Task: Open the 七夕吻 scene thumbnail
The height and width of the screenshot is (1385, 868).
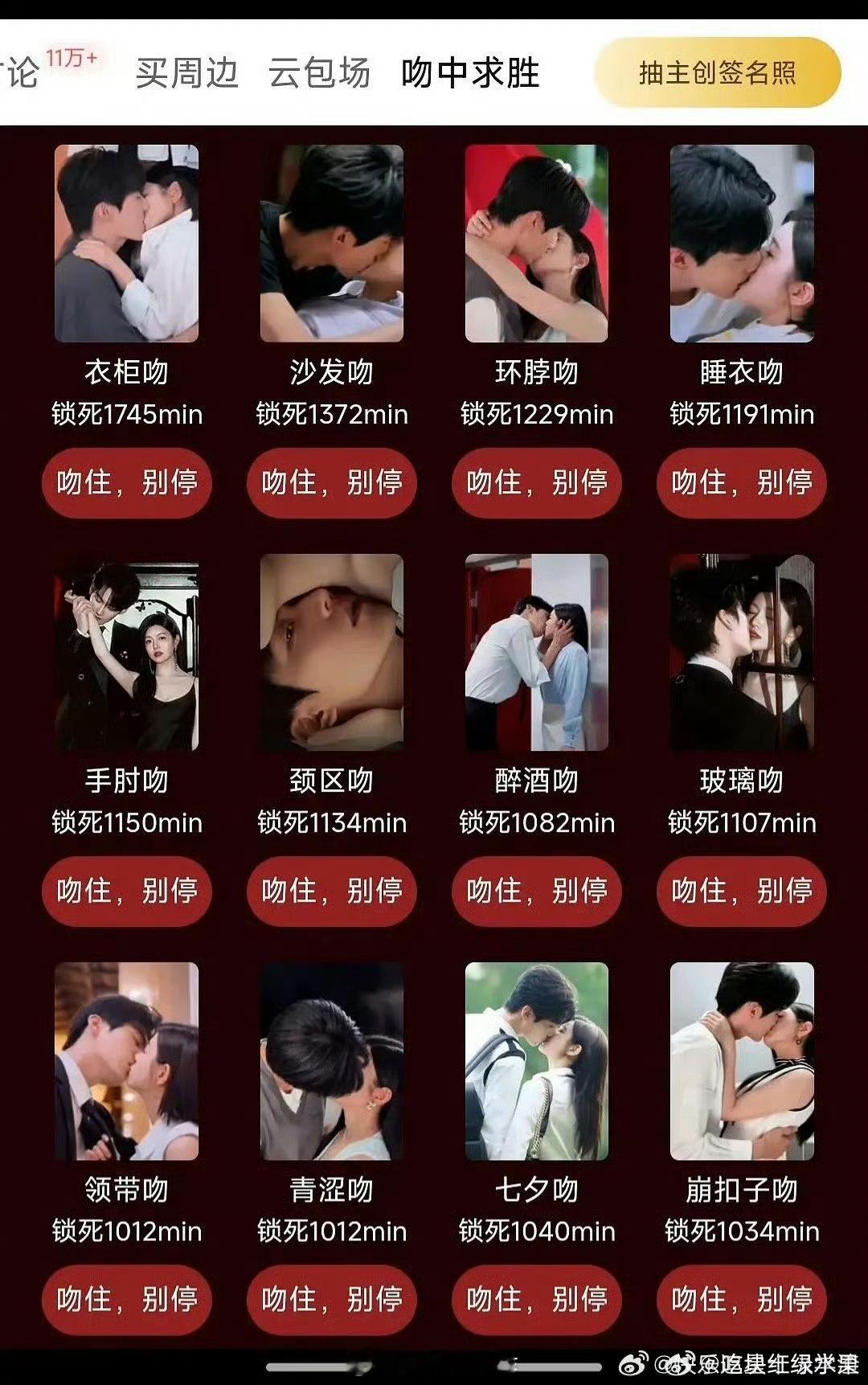Action: coord(535,1061)
